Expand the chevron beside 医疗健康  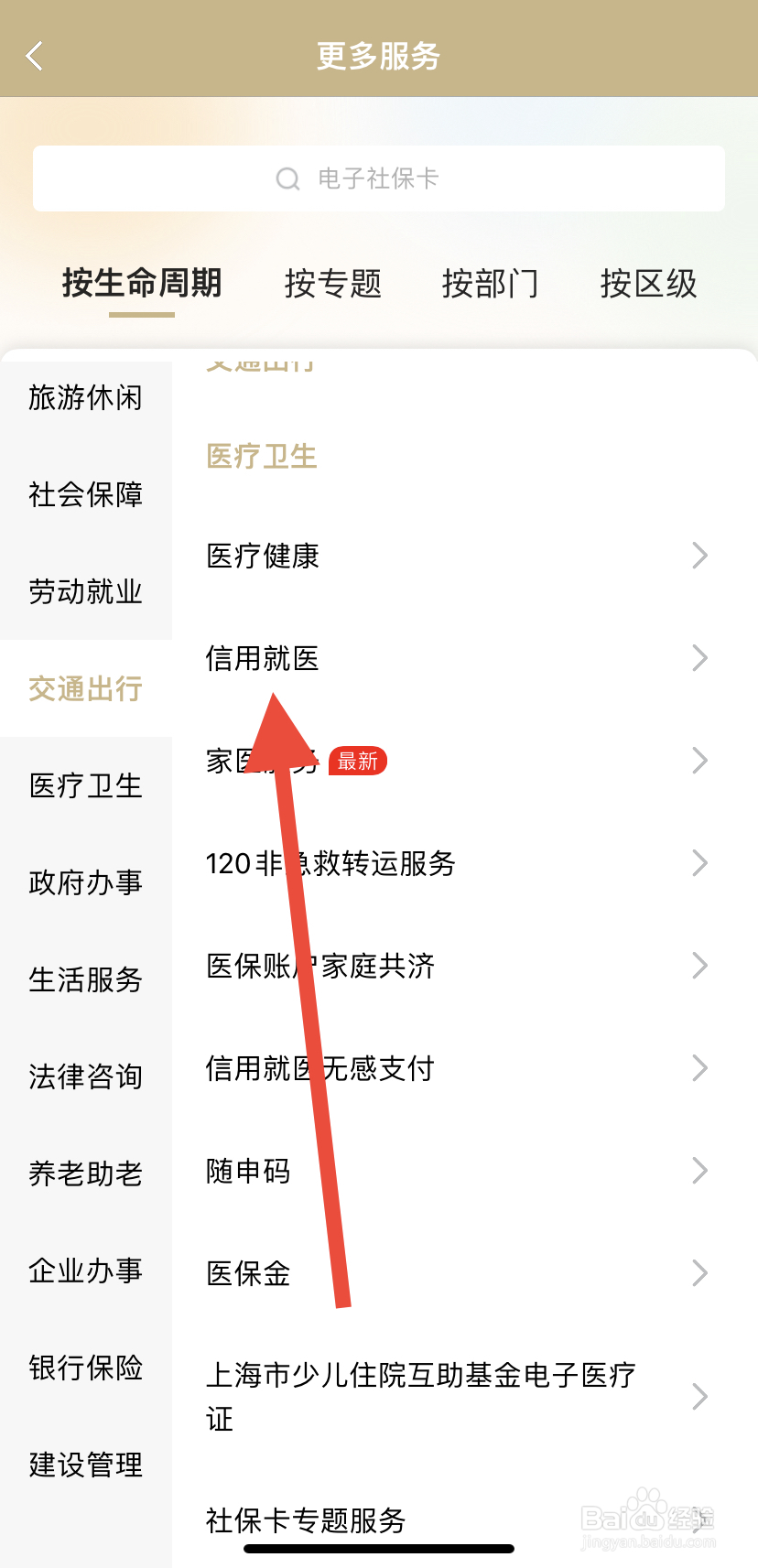[x=699, y=556]
